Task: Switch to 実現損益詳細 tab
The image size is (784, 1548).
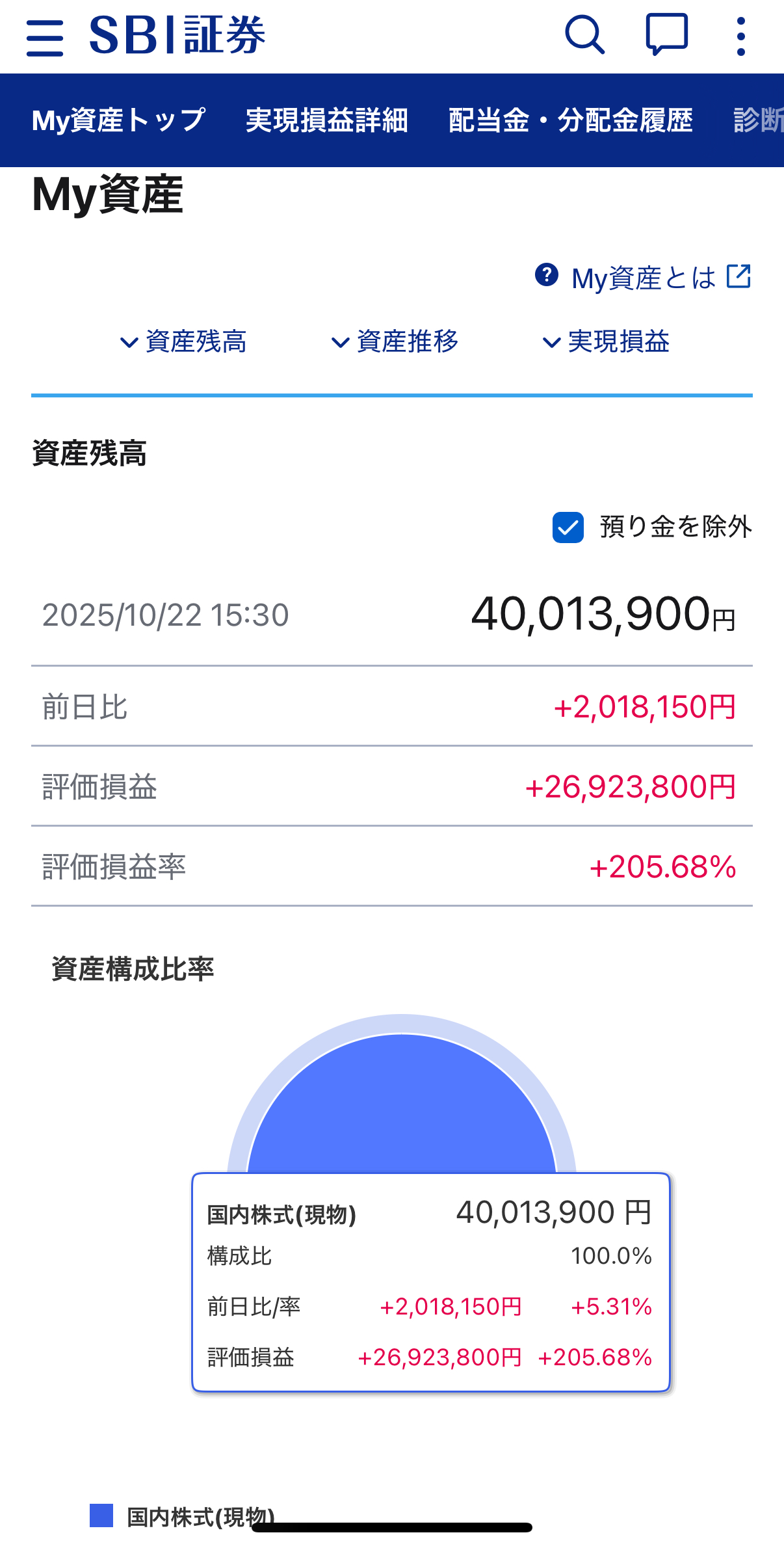Action: (326, 120)
